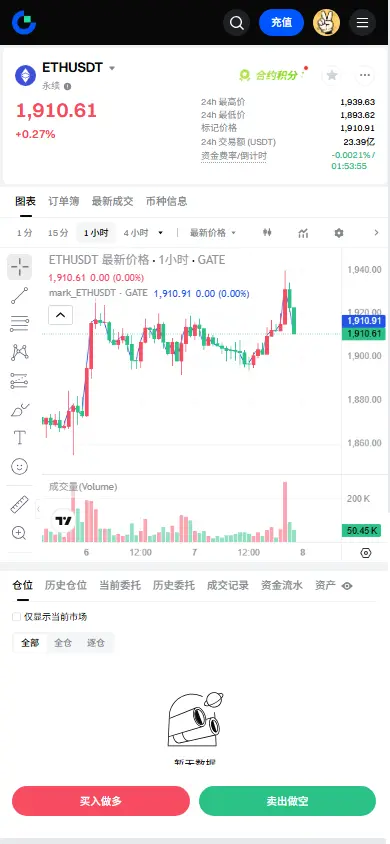
Task: Tap 卖出做空 to go short
Action: tap(287, 801)
